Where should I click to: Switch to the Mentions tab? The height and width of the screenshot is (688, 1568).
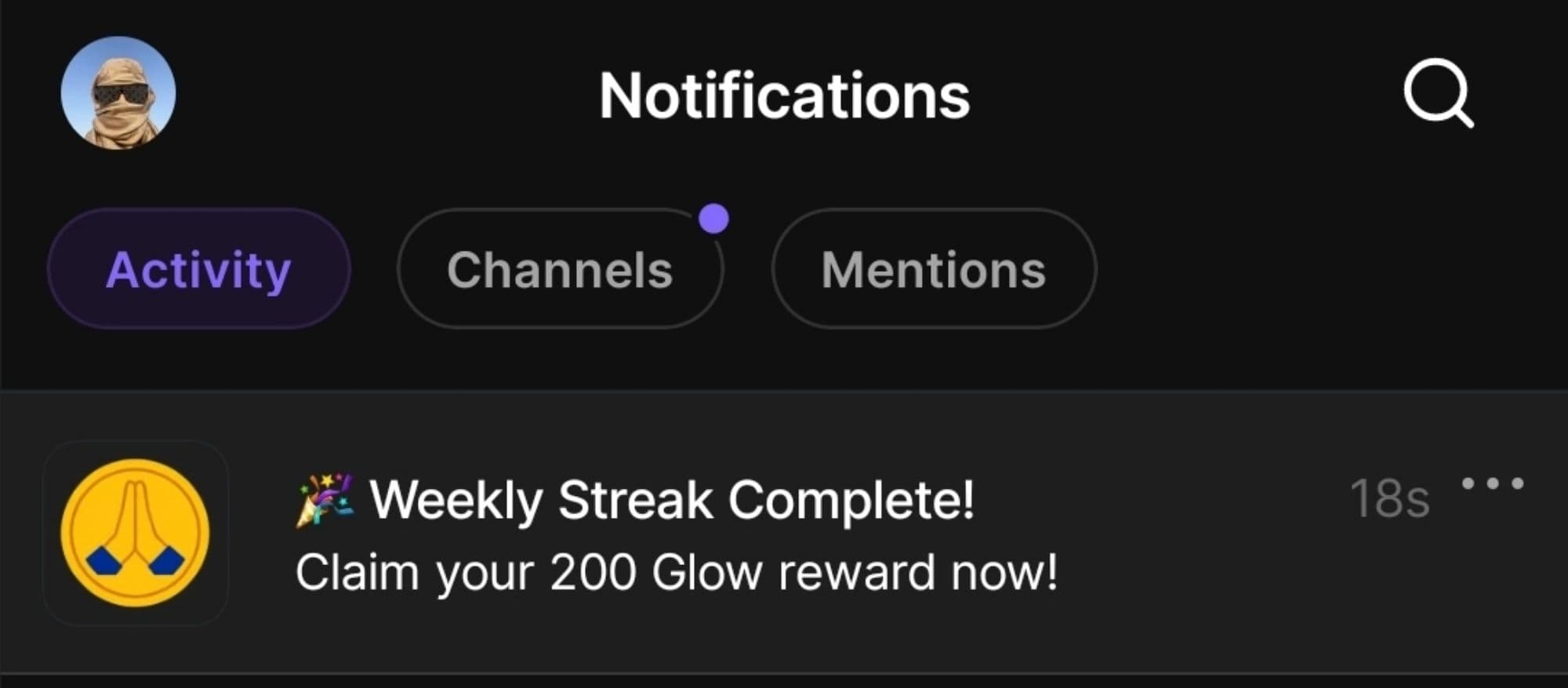click(933, 269)
